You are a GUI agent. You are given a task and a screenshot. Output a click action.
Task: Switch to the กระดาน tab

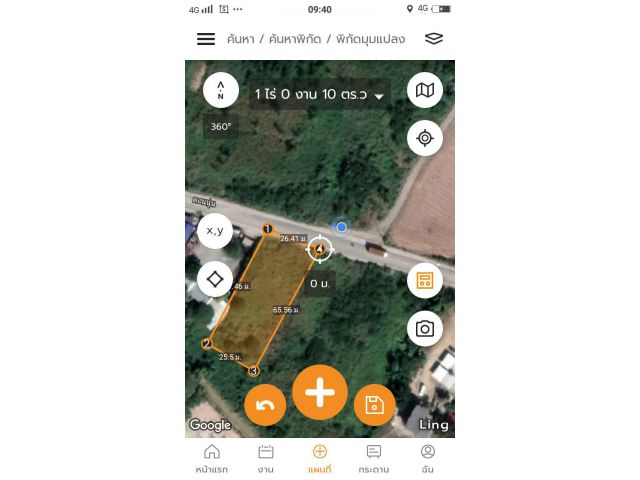click(374, 459)
